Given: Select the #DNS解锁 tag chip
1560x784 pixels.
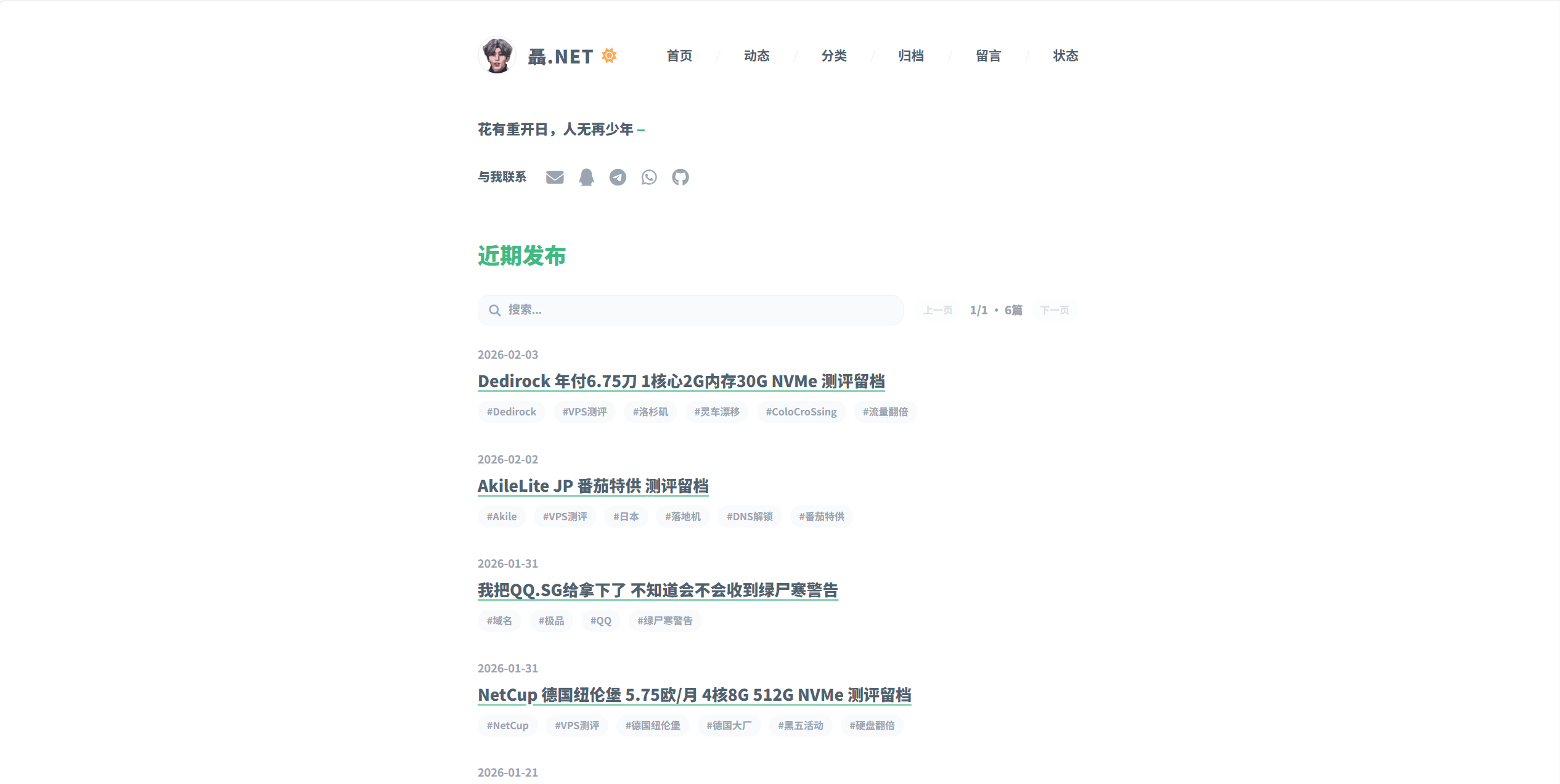Looking at the screenshot, I should tap(749, 517).
